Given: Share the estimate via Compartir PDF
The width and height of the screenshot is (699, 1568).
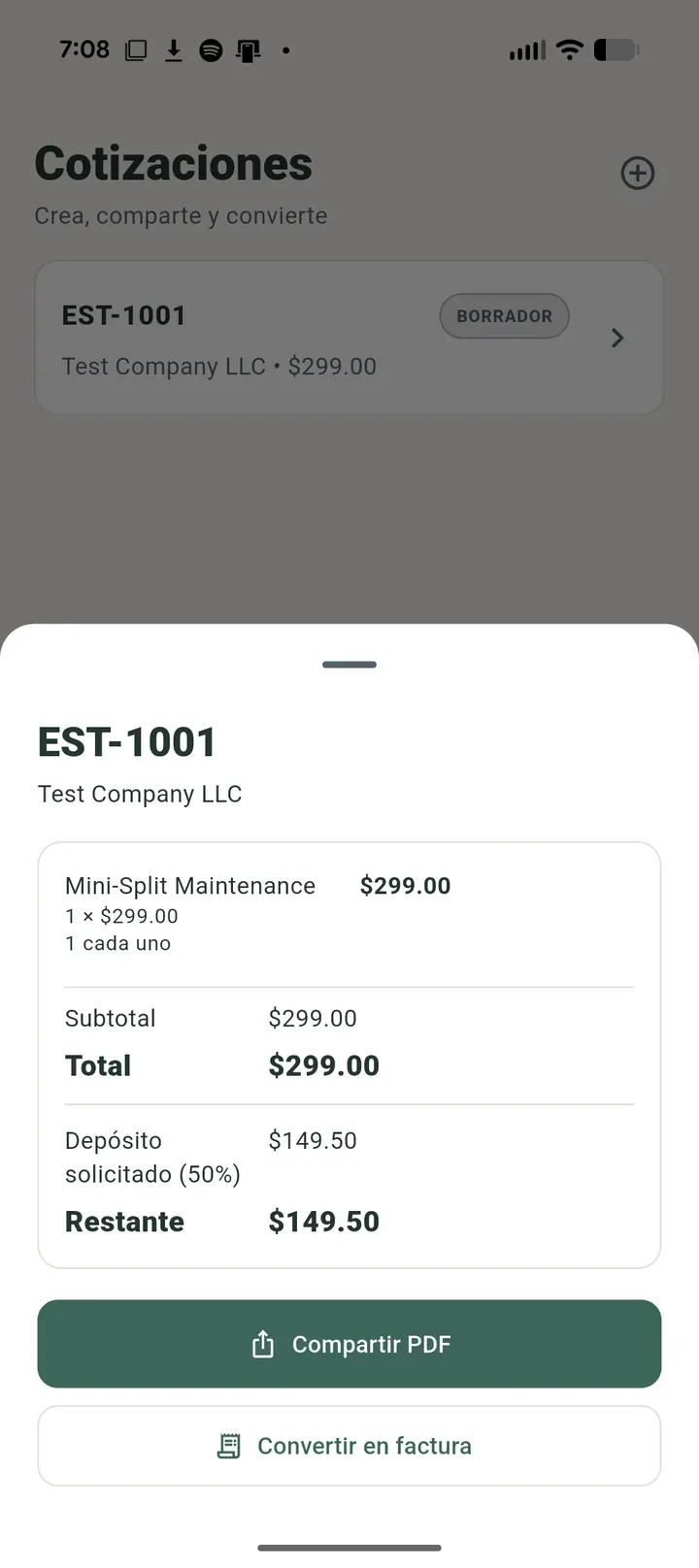Looking at the screenshot, I should click(x=349, y=1344).
